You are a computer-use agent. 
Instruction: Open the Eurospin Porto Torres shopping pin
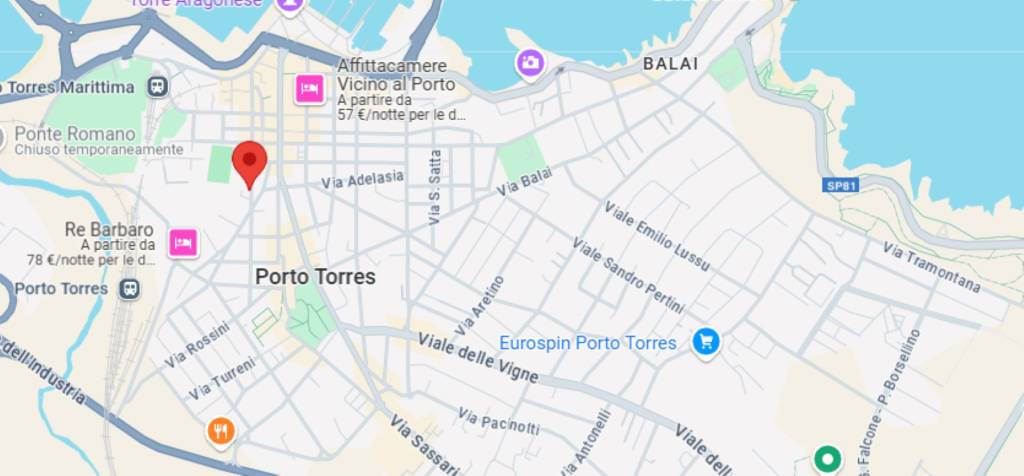706,342
